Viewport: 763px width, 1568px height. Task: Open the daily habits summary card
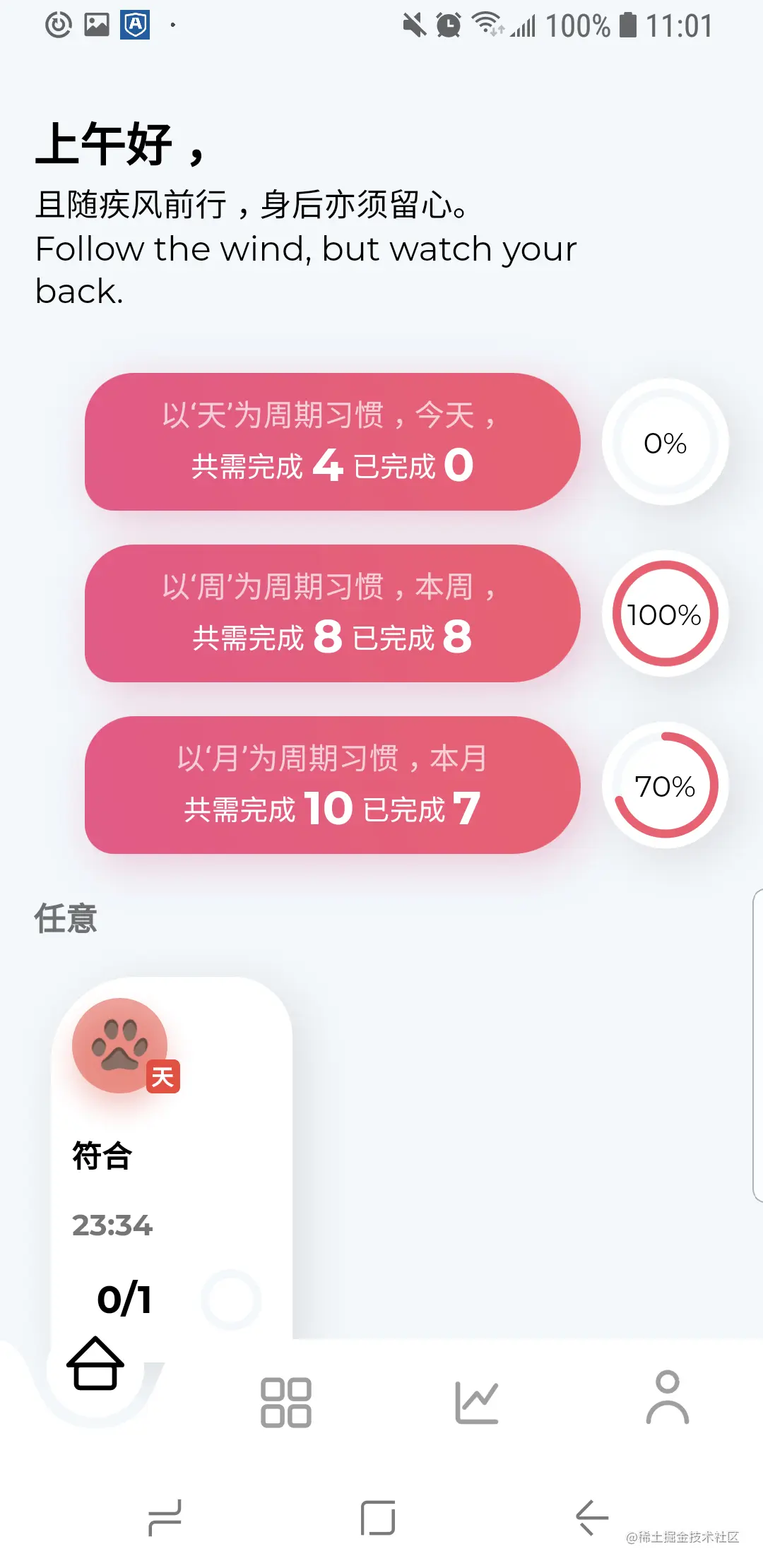332,441
